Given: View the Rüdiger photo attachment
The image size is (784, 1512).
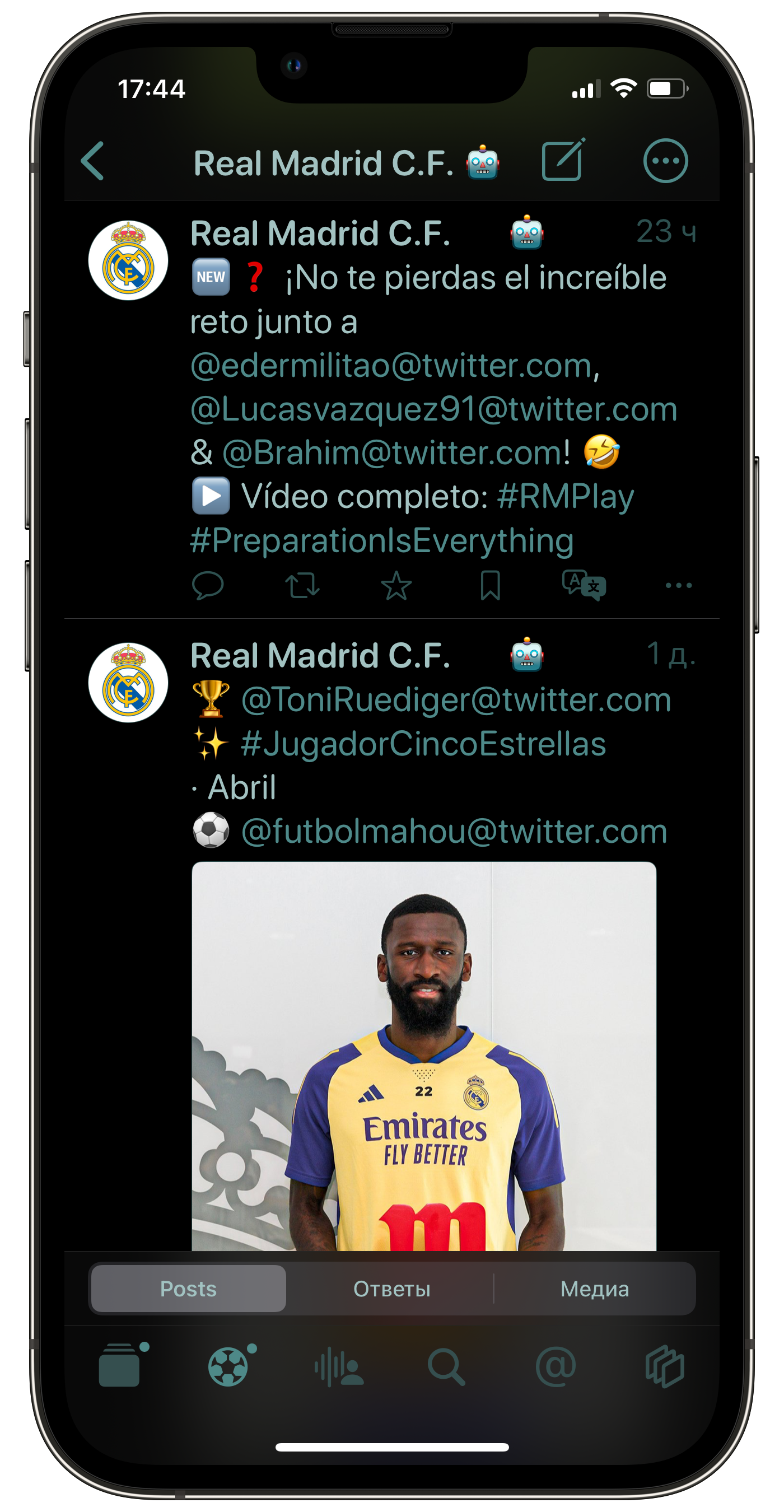Looking at the screenshot, I should (424, 1056).
